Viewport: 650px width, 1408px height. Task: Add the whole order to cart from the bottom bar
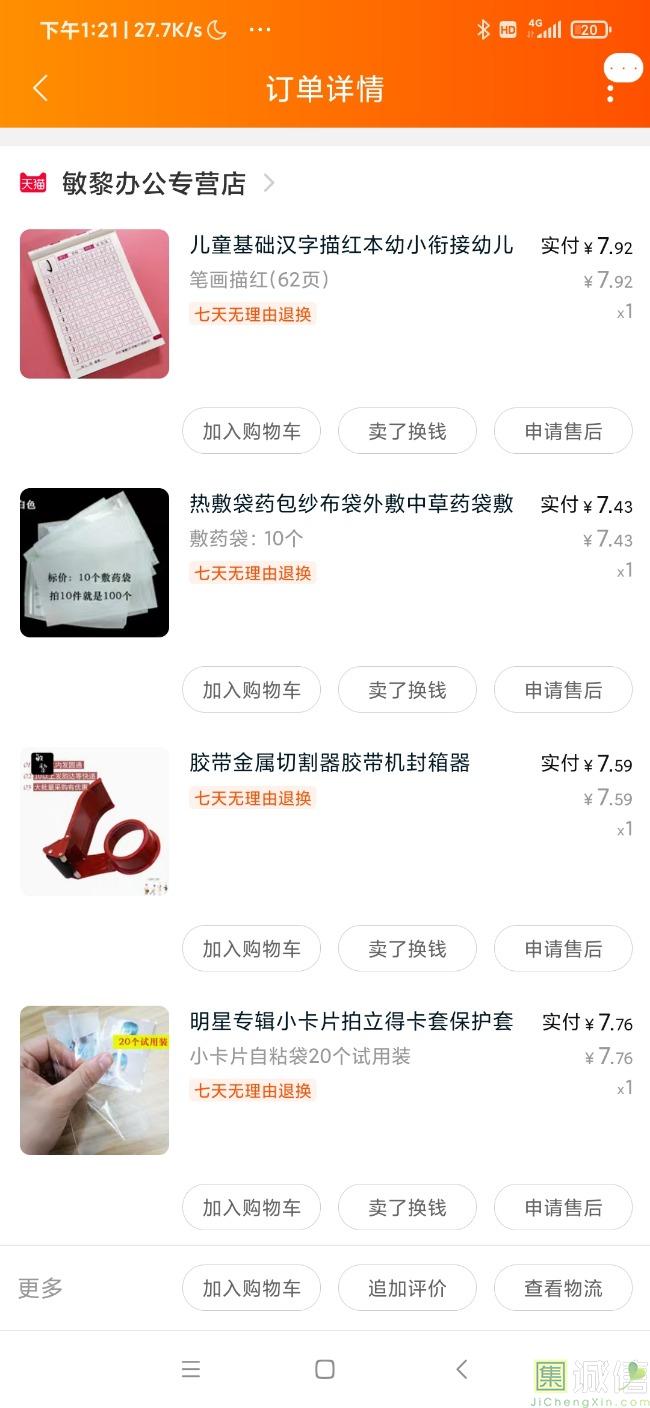point(251,1288)
